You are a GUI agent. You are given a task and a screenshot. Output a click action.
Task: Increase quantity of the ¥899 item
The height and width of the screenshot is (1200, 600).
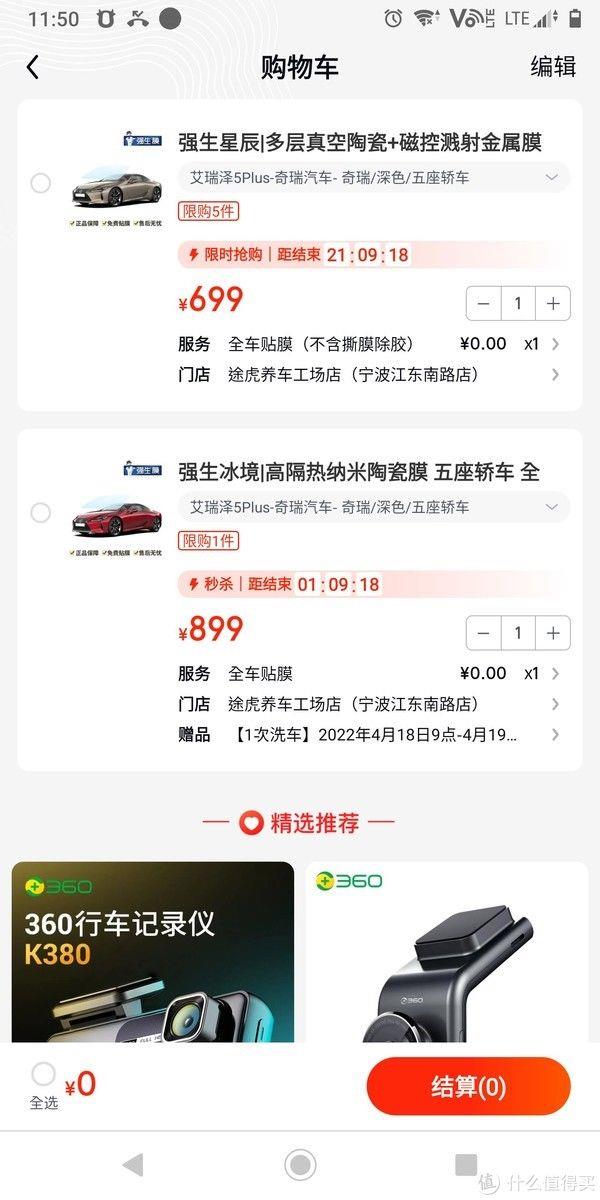[x=552, y=632]
